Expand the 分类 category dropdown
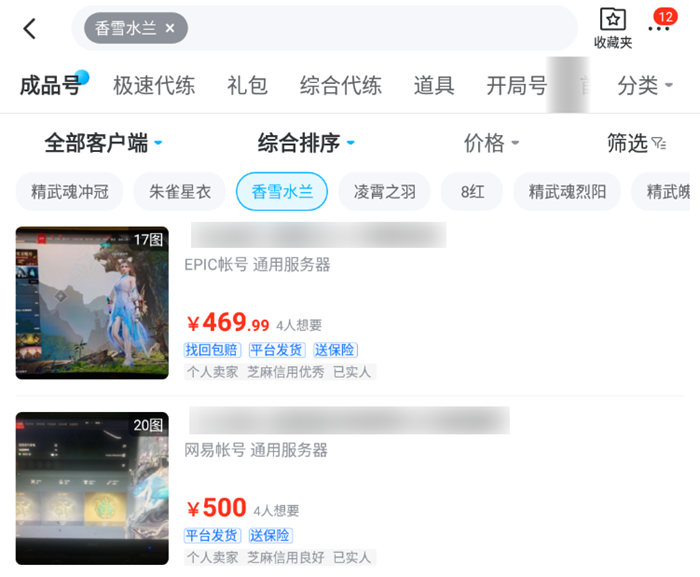Viewport: 700px width, 577px height. coord(645,86)
